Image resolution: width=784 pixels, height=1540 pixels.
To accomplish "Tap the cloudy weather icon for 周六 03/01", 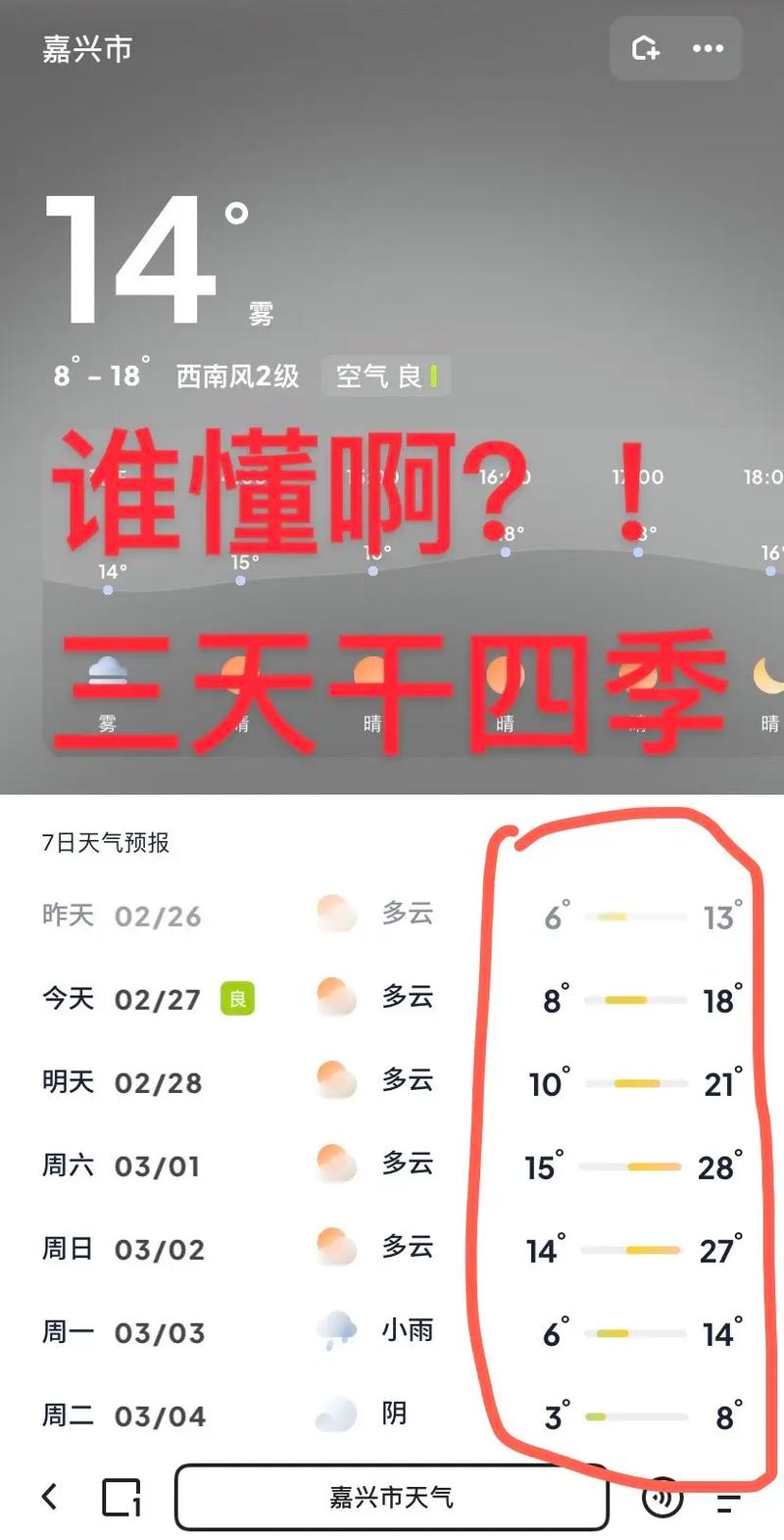I will click(x=336, y=1162).
